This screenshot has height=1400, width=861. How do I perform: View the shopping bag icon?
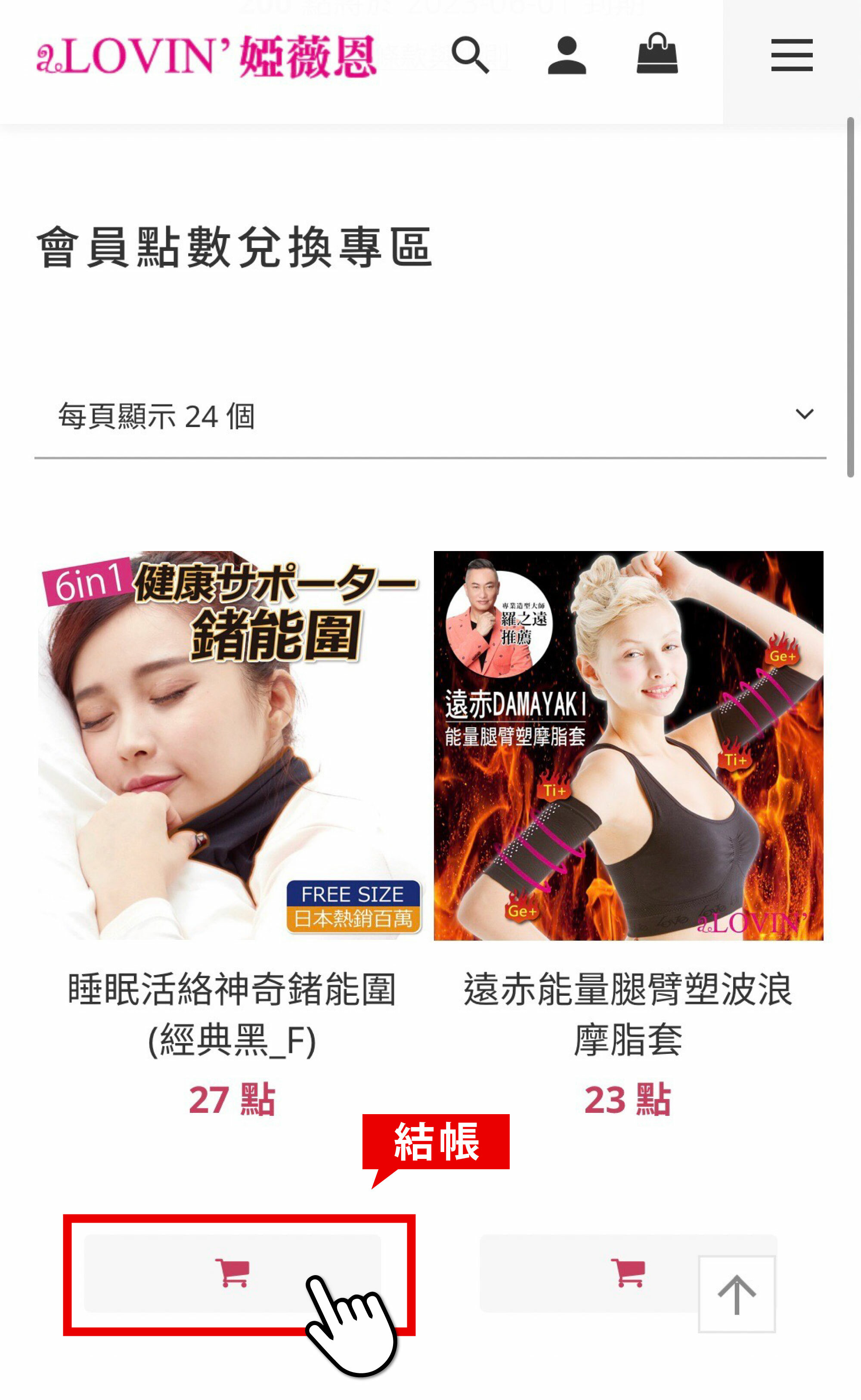click(658, 55)
